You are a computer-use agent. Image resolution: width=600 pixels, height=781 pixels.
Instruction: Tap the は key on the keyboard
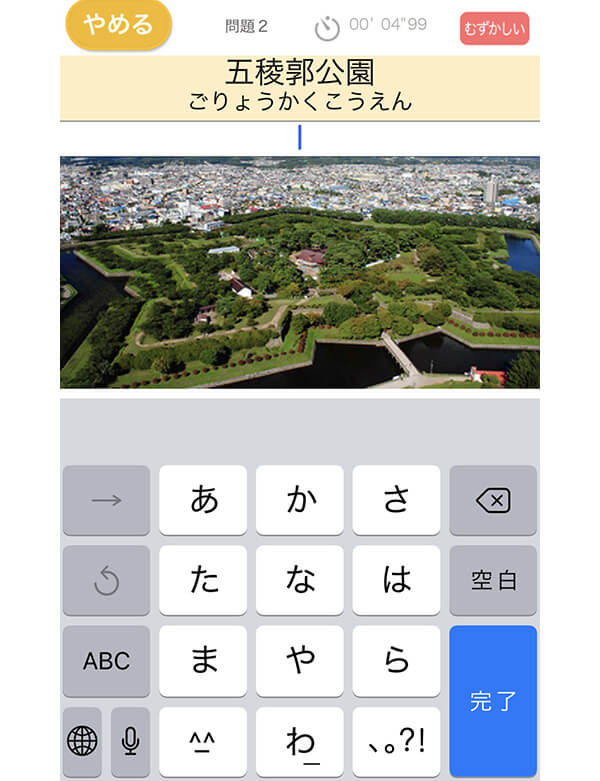pyautogui.click(x=396, y=580)
